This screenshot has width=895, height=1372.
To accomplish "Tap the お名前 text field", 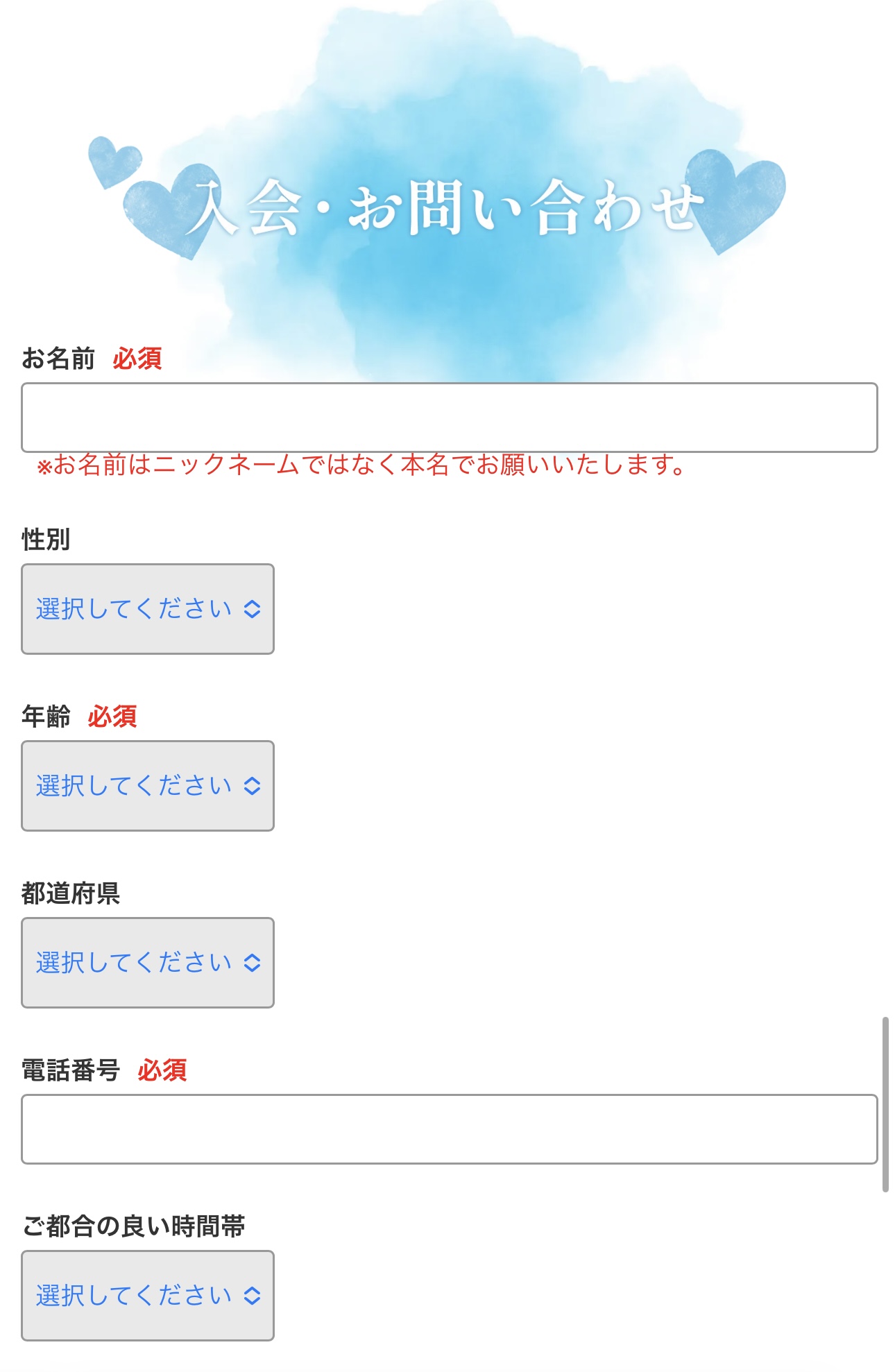I will (449, 418).
